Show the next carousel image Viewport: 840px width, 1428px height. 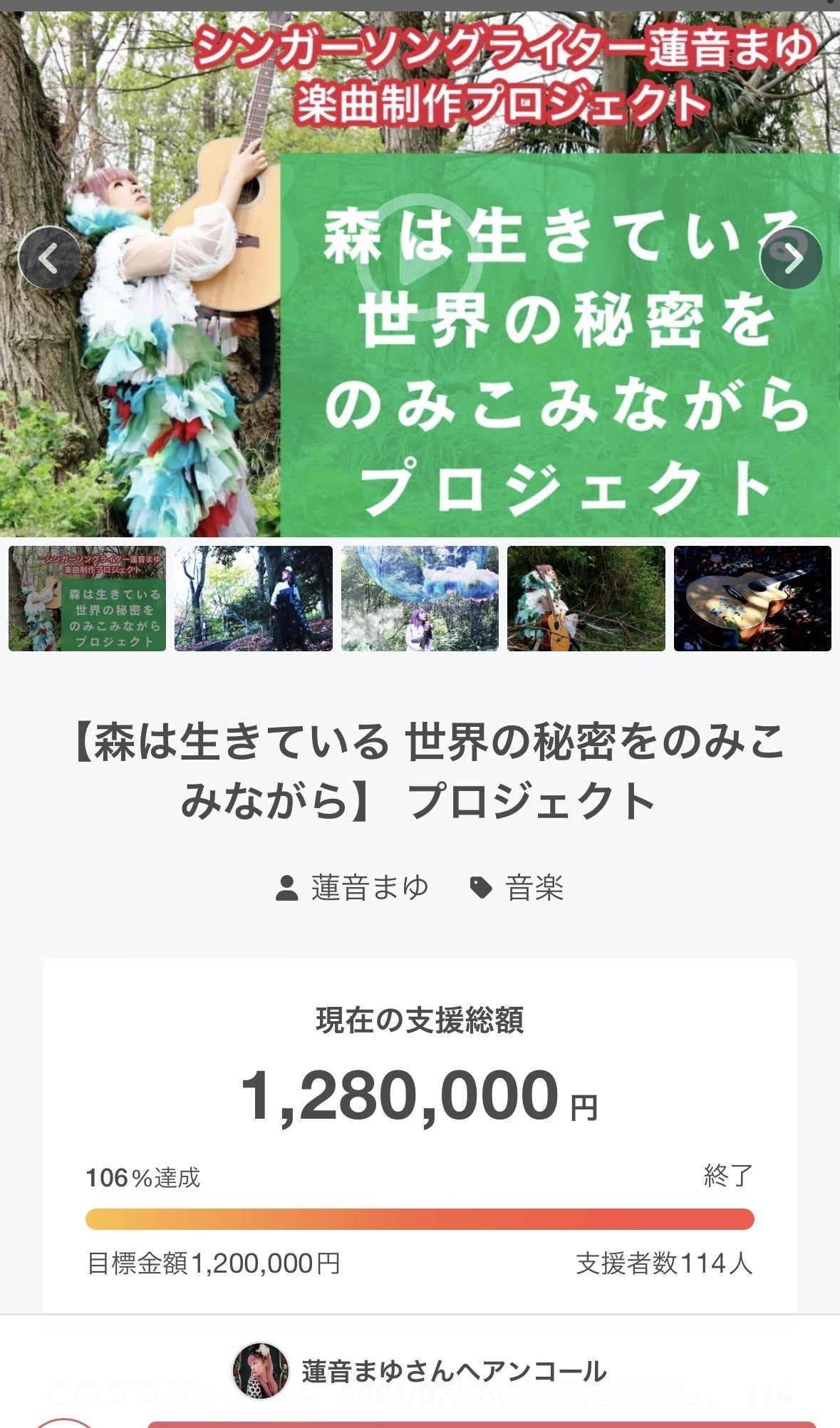pos(791,258)
